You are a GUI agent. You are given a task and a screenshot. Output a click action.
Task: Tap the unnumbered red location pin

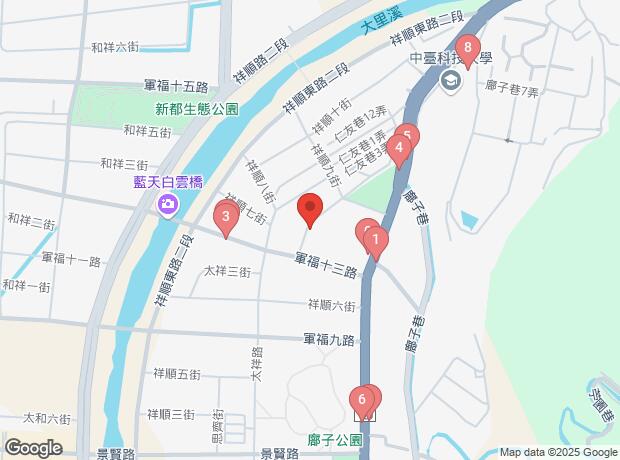310,210
